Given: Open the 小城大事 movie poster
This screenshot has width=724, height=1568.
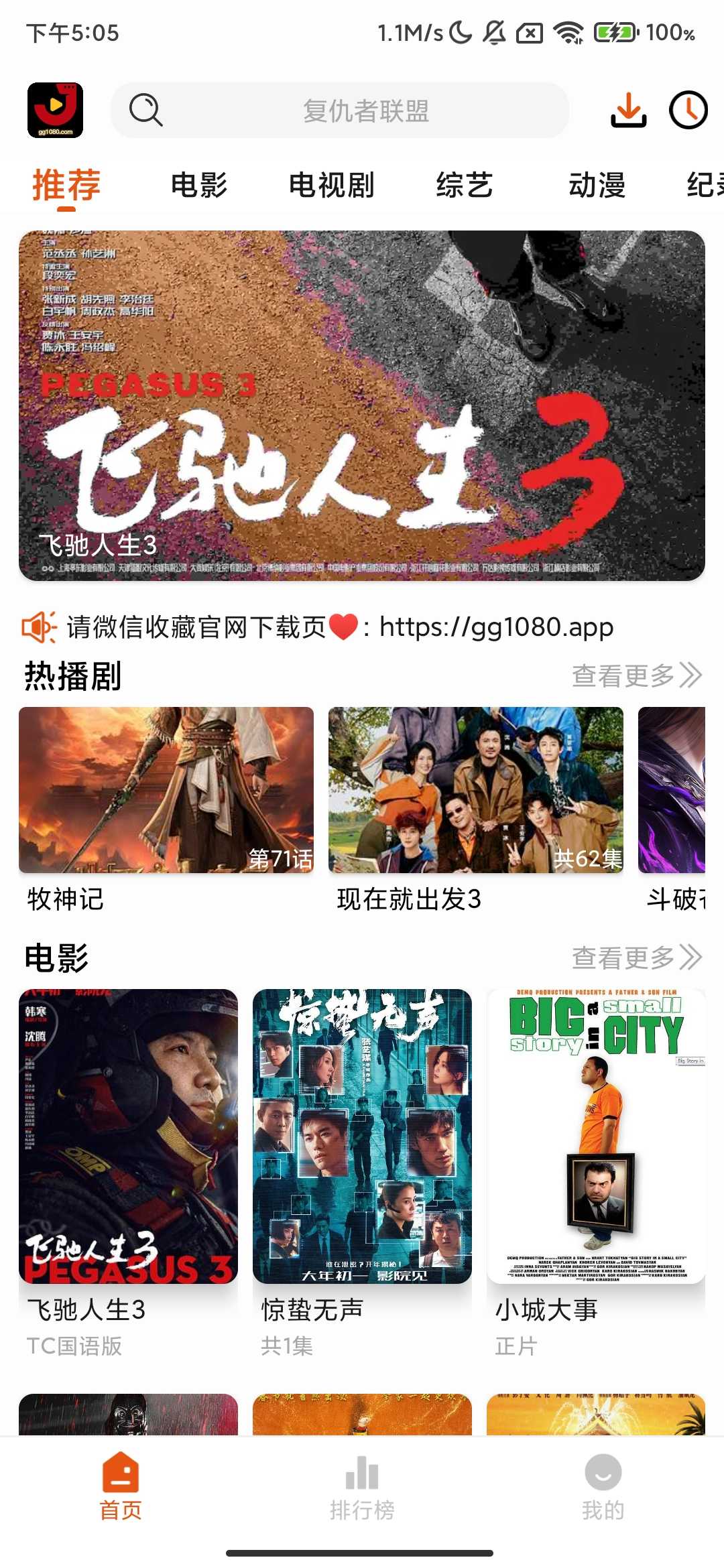Looking at the screenshot, I should [596, 1136].
